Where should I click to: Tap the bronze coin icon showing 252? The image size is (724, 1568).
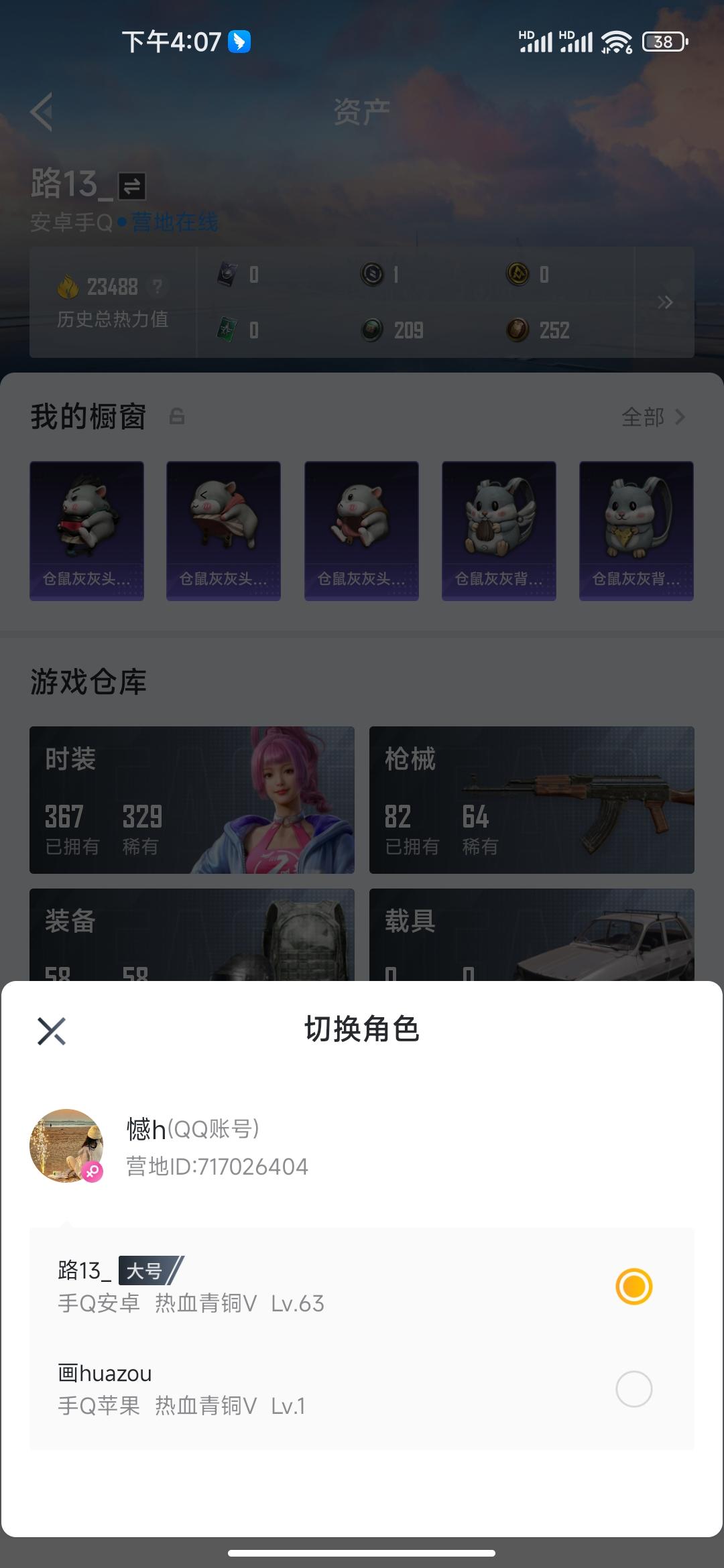[516, 330]
